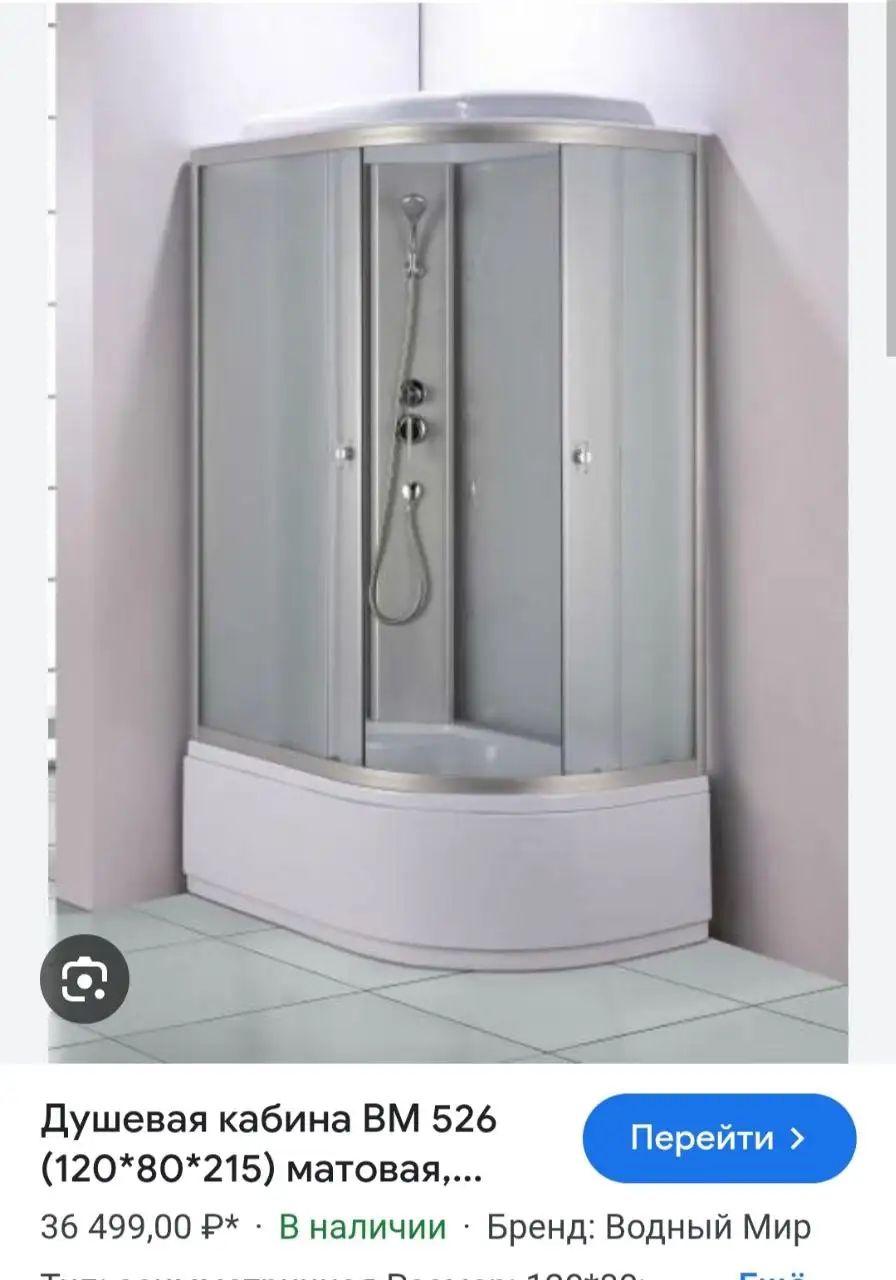Image resolution: width=896 pixels, height=1280 pixels.
Task: Tap the blue Перейти button
Action: 718,1138
